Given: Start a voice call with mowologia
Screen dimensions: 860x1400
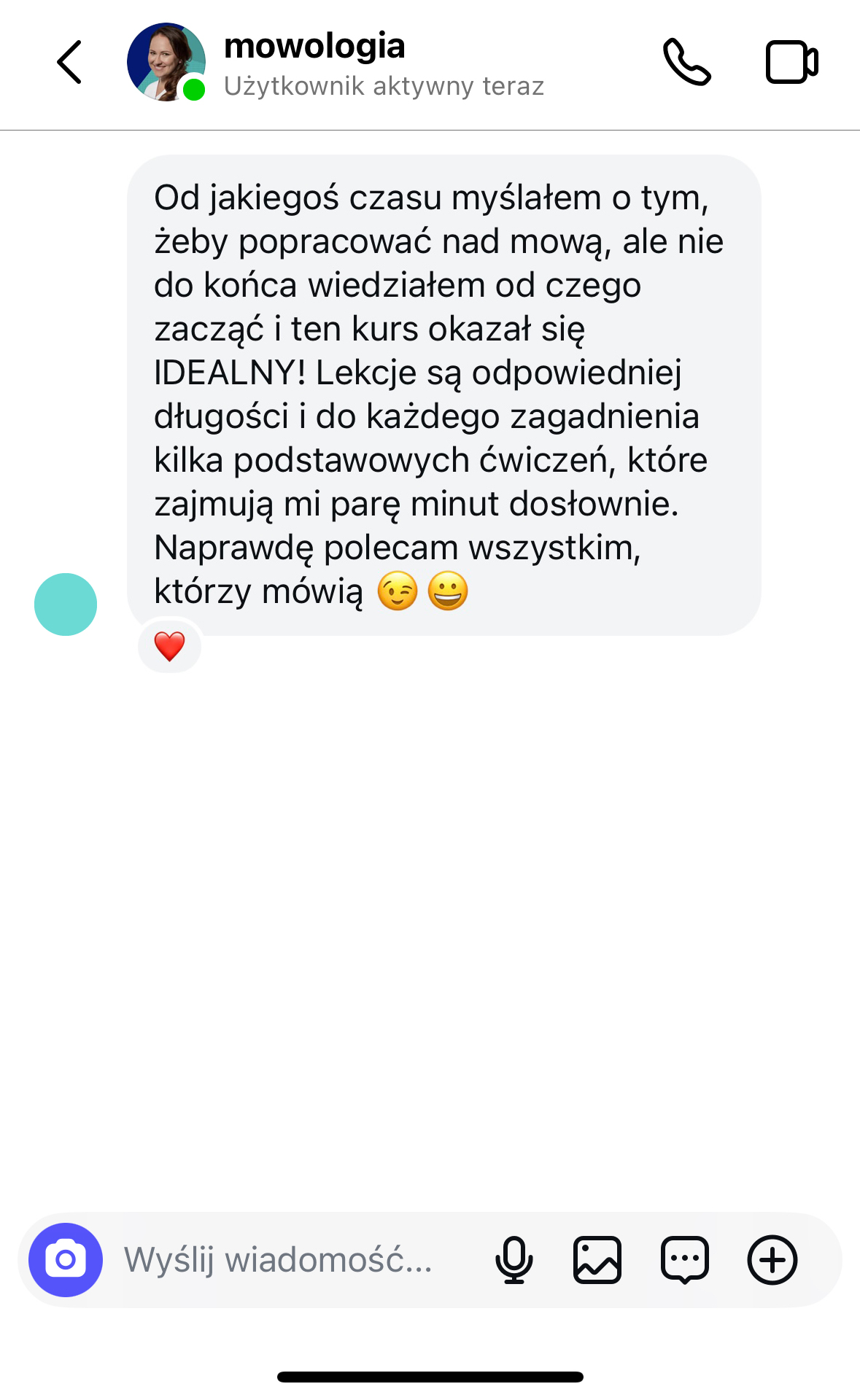Looking at the screenshot, I should pyautogui.click(x=686, y=63).
